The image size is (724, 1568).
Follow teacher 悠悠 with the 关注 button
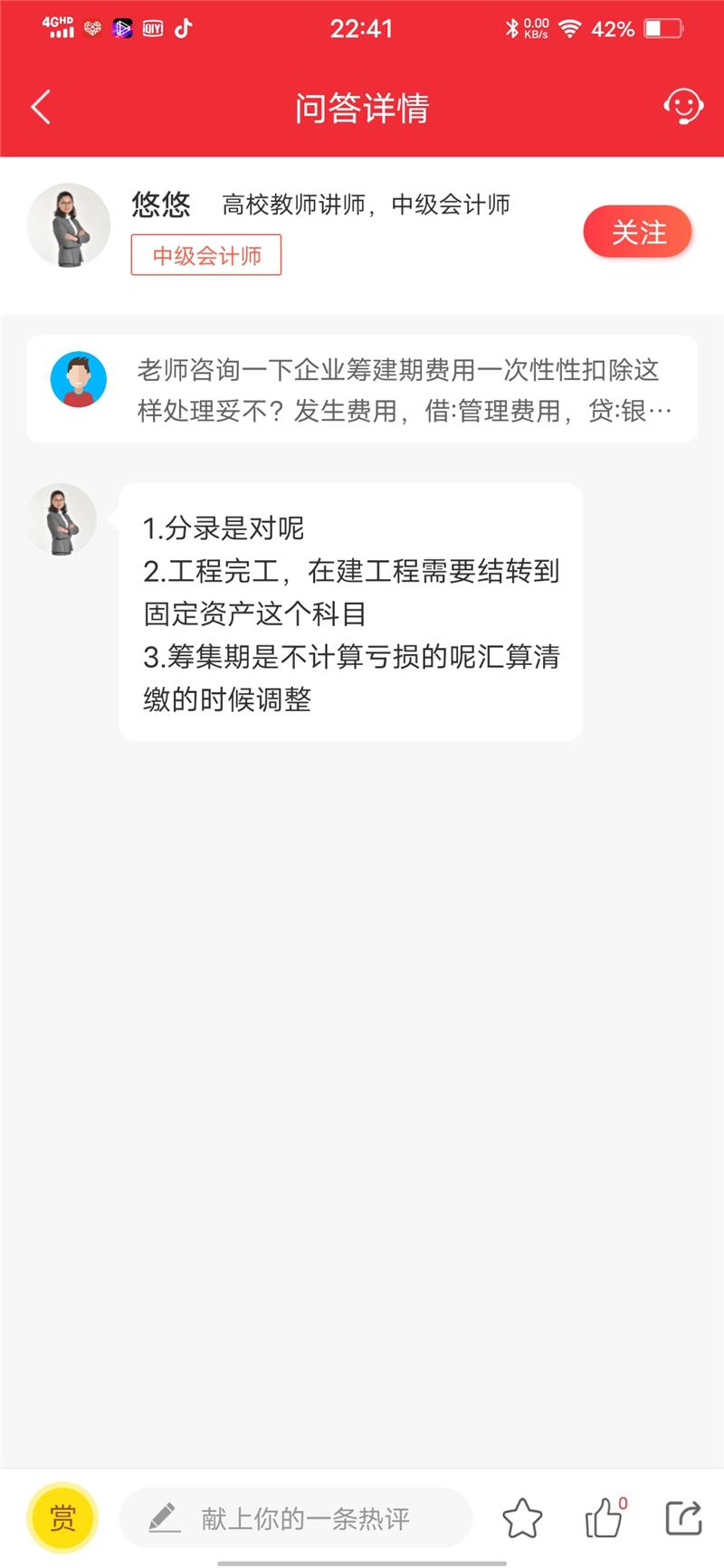pos(637,233)
